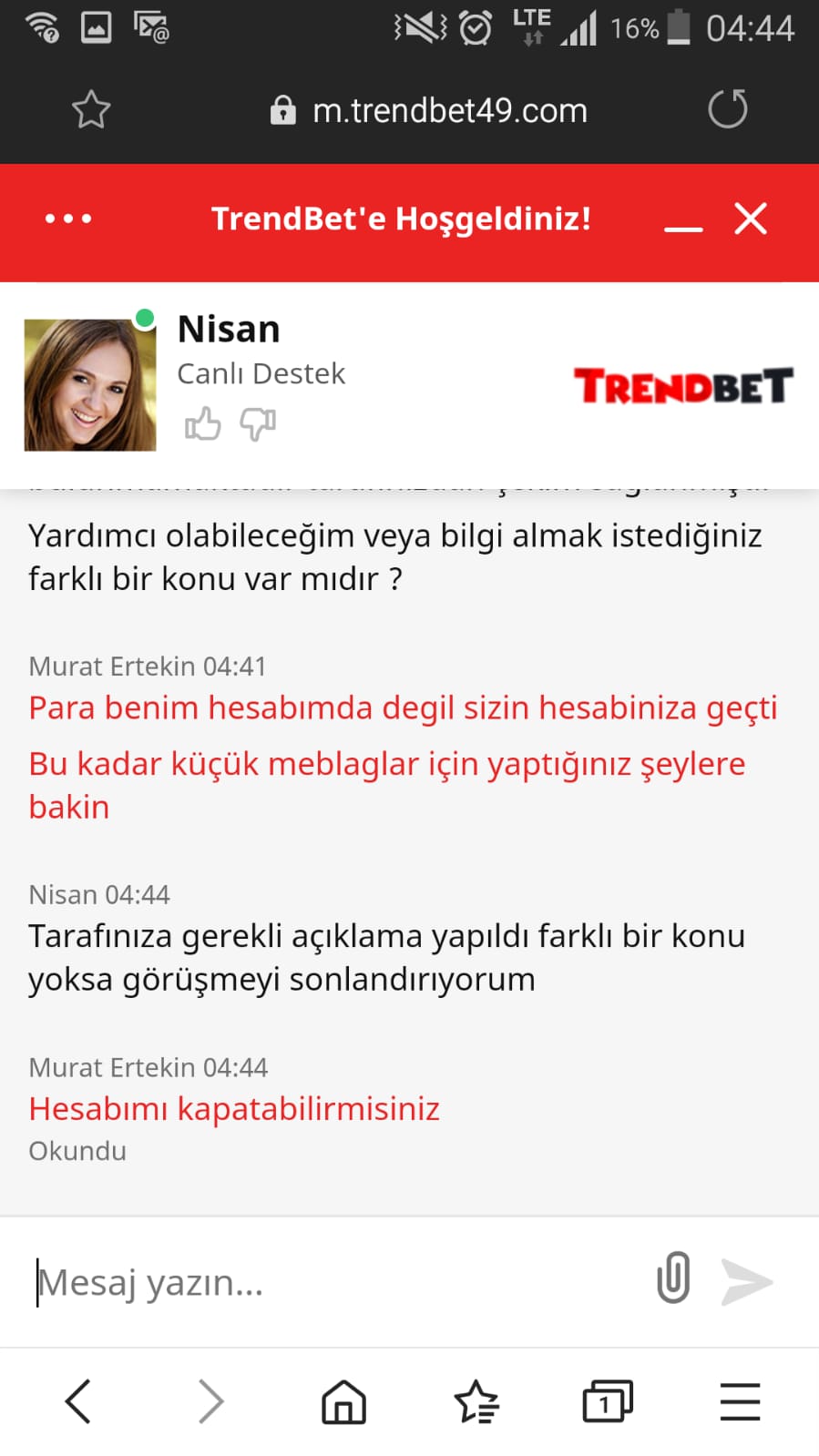Open the browser hamburger menu
Viewport: 819px width, 1456px height.
click(x=740, y=1401)
